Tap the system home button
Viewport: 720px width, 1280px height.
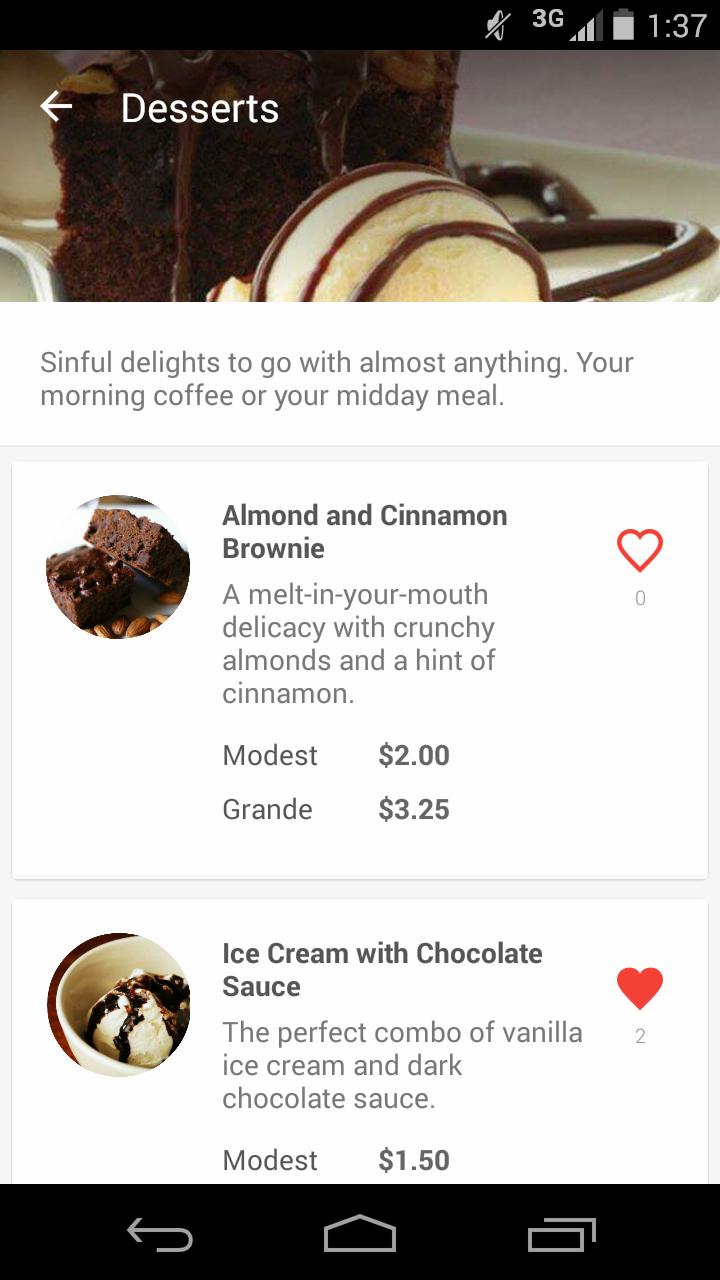(360, 1234)
